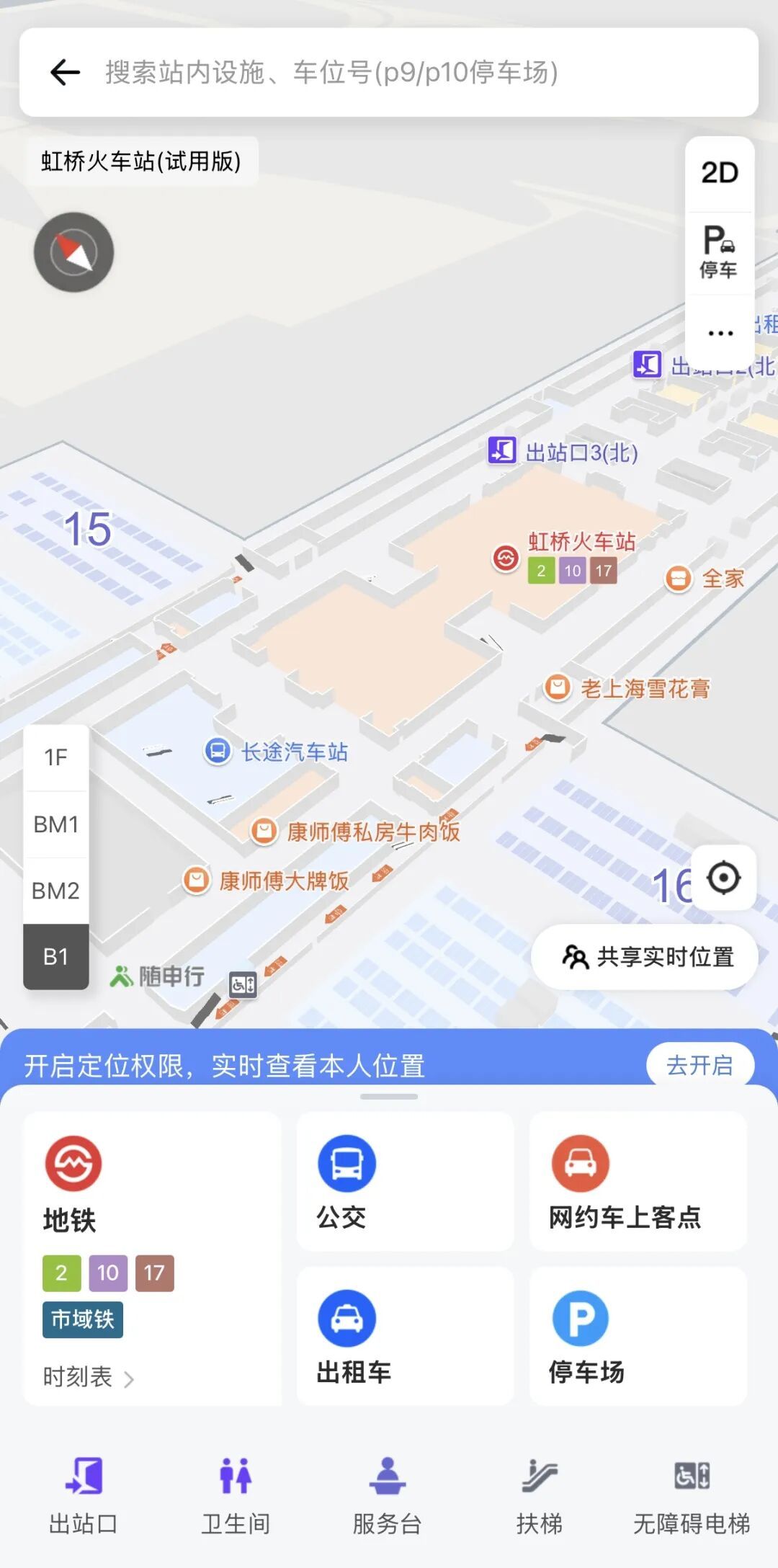Open the 公交 bus card
The height and width of the screenshot is (1568, 778).
point(405,1182)
